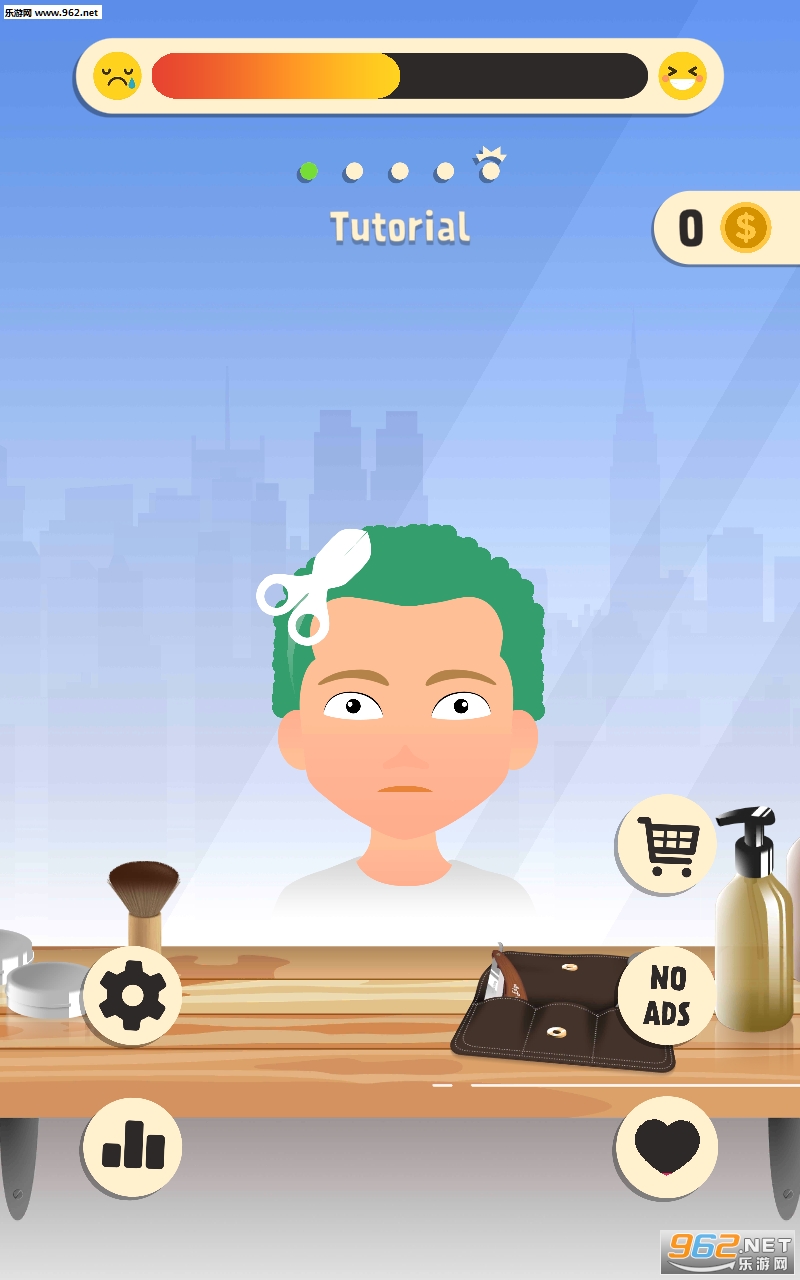Tap the scissors on the green hair
This screenshot has width=800, height=1280.
(312, 586)
